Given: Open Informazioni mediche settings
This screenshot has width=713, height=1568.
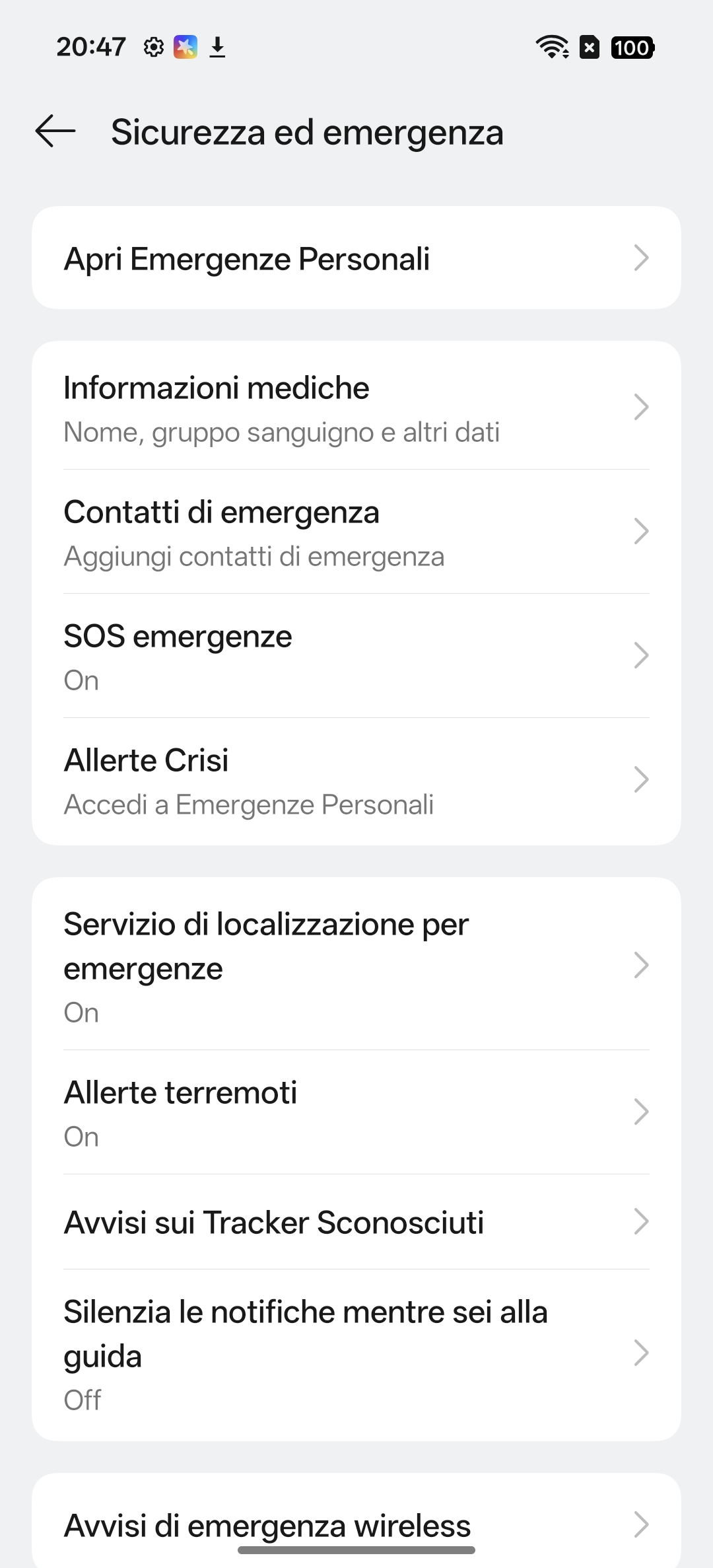Looking at the screenshot, I should coord(356,408).
